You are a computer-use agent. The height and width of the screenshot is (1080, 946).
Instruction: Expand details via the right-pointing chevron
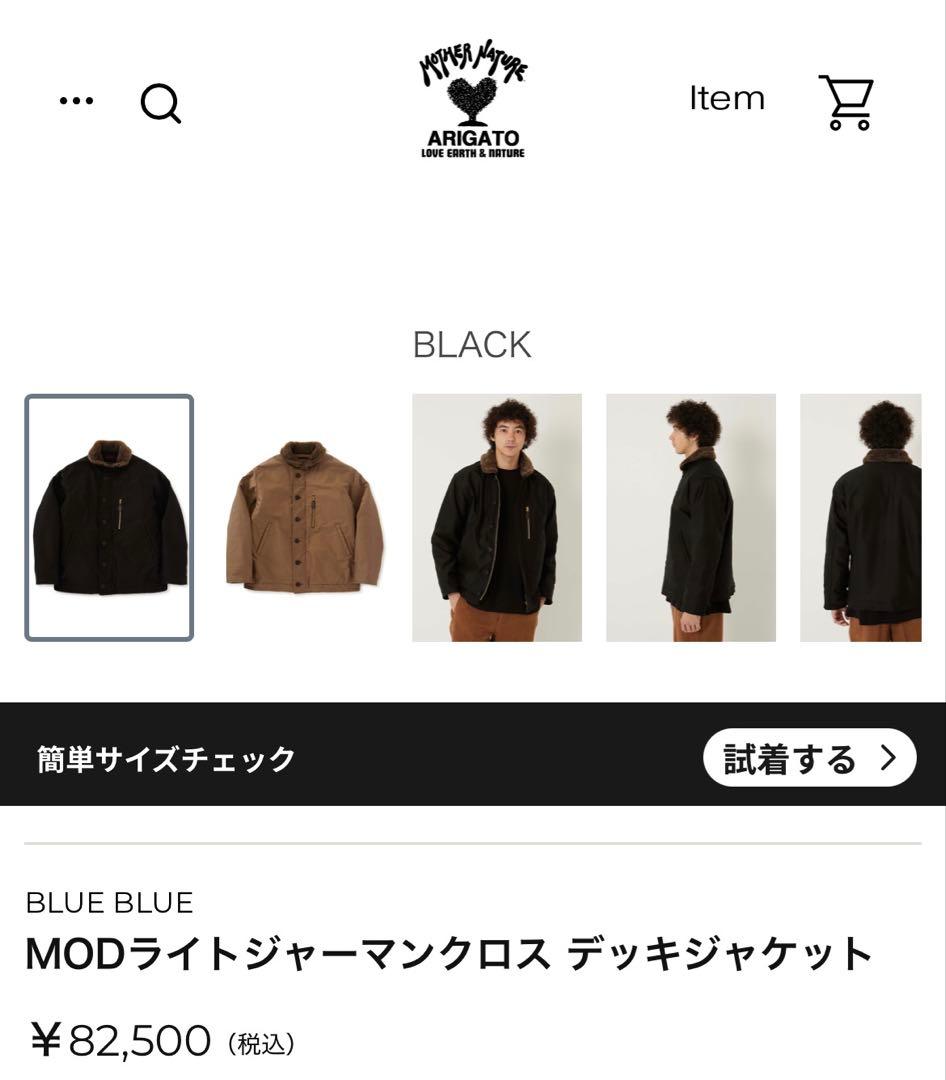(x=886, y=758)
